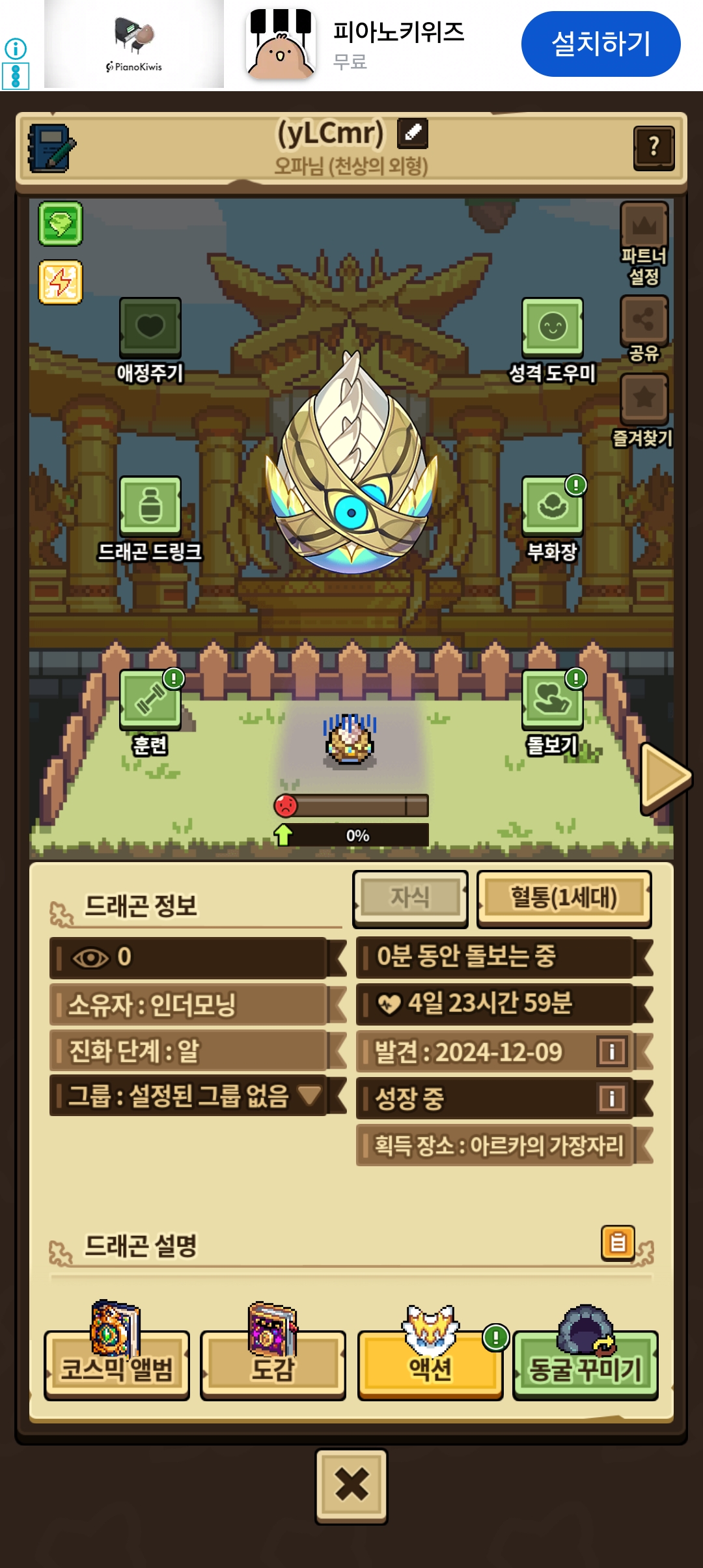Start 훈련 training

coord(150,701)
